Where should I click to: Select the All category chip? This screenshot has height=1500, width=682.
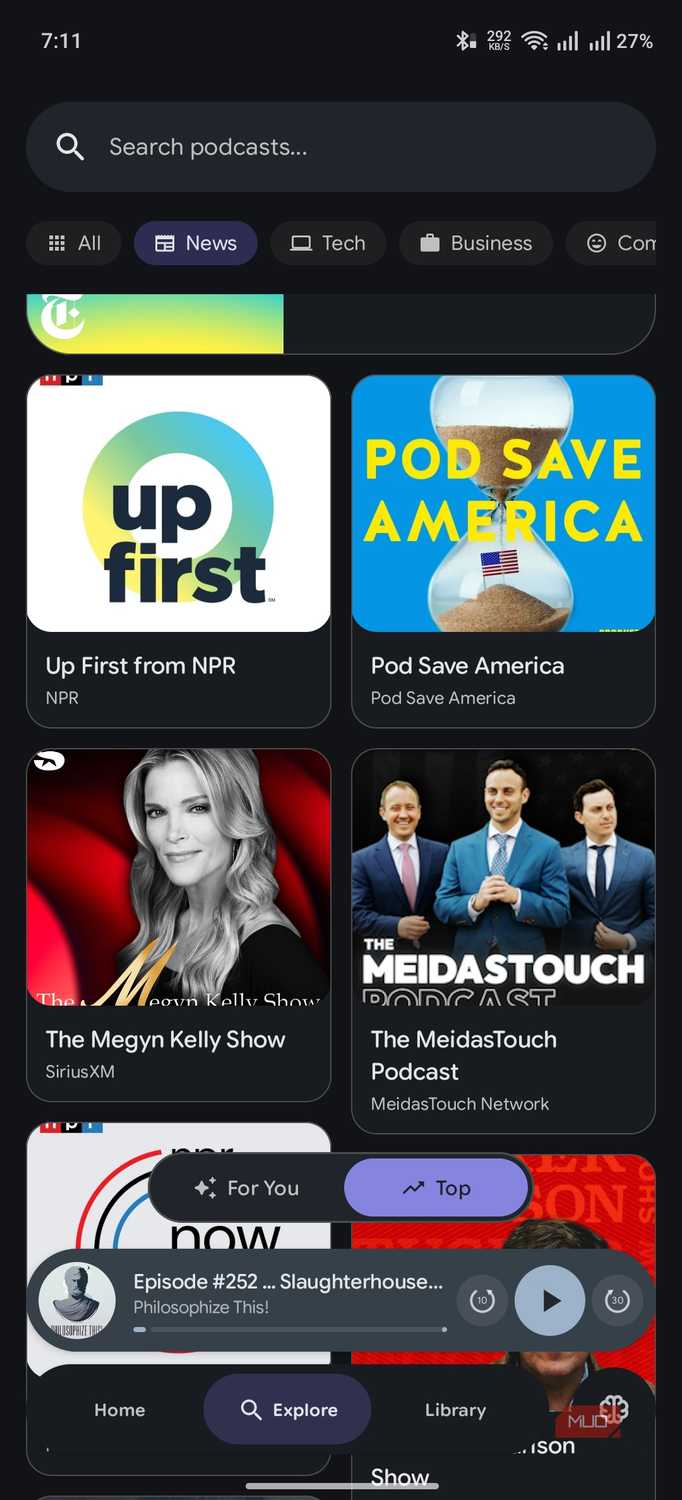[74, 243]
